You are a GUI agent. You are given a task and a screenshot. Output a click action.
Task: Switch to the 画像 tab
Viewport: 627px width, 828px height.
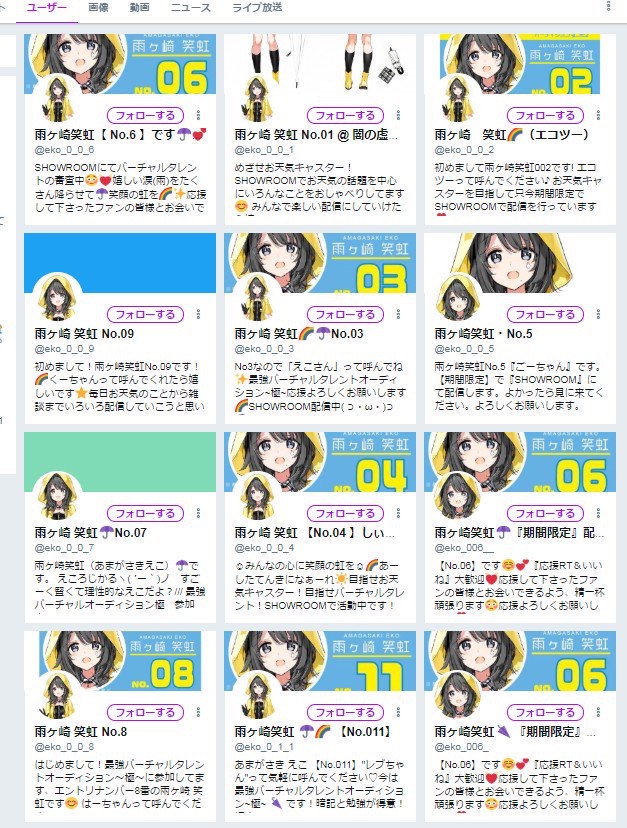tap(98, 7)
